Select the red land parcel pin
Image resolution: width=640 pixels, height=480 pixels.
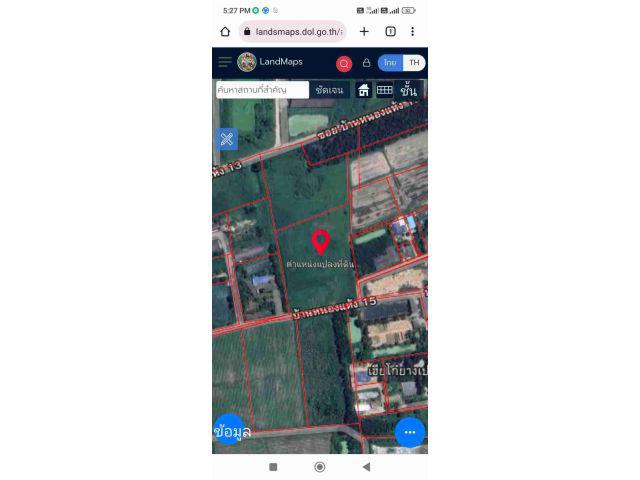(320, 242)
